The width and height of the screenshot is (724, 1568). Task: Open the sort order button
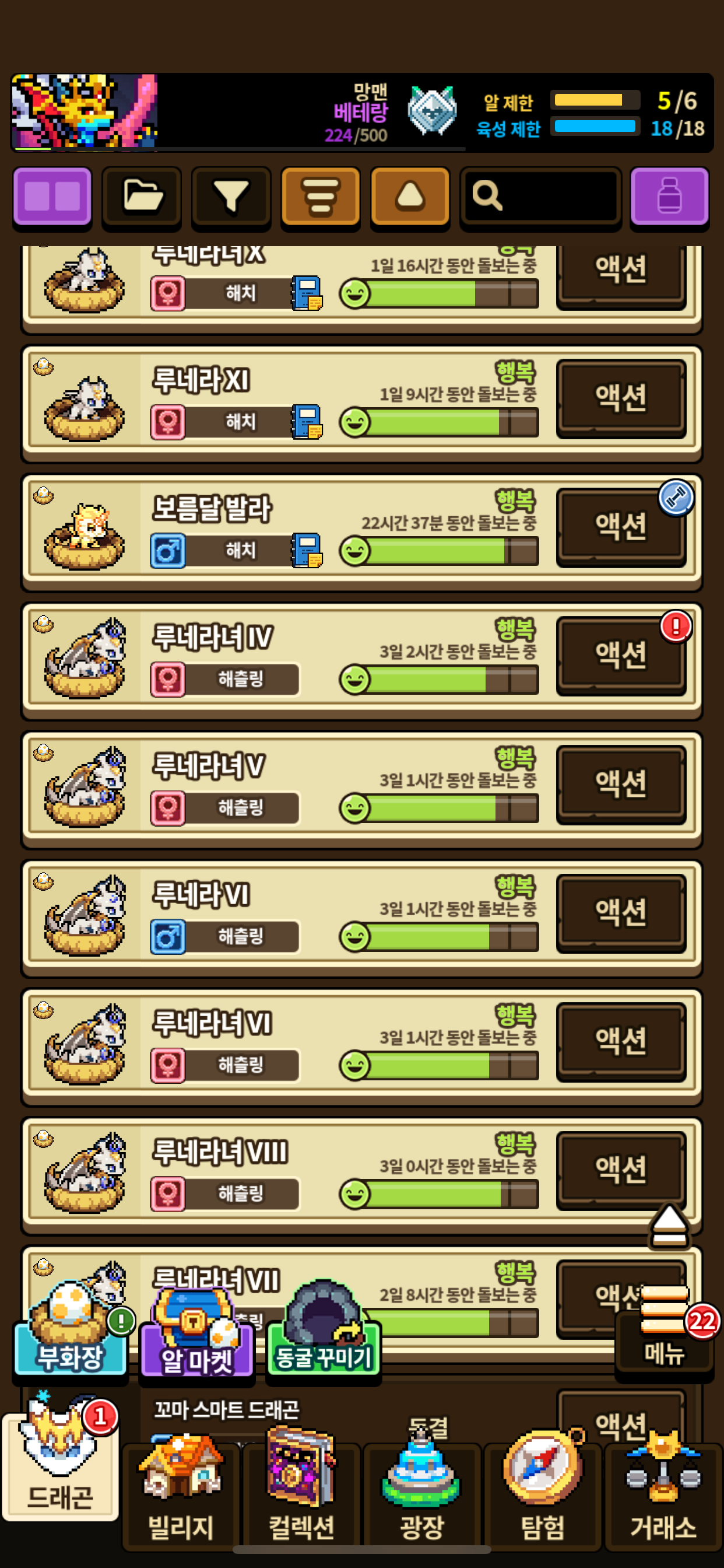tap(321, 197)
